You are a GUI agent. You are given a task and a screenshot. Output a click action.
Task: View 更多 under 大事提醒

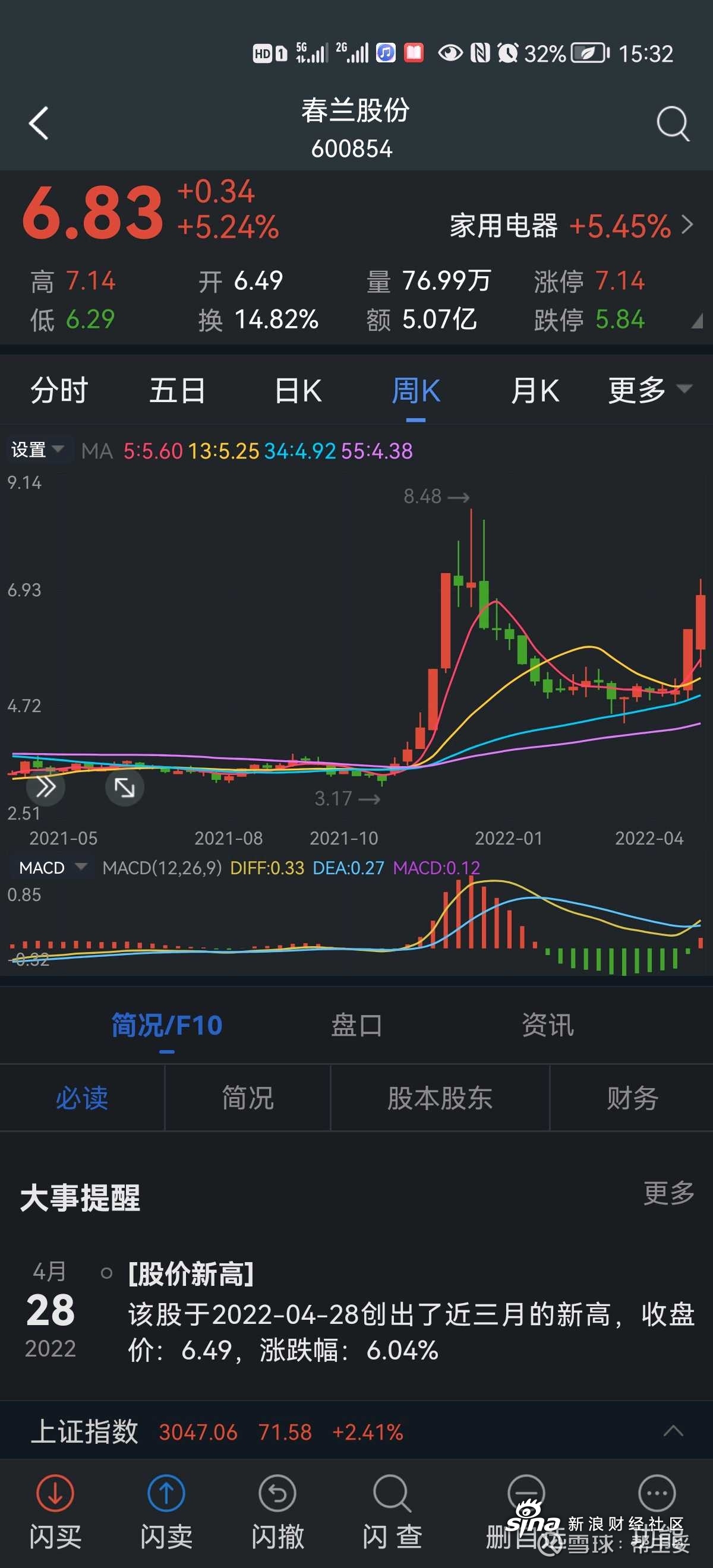[668, 1193]
